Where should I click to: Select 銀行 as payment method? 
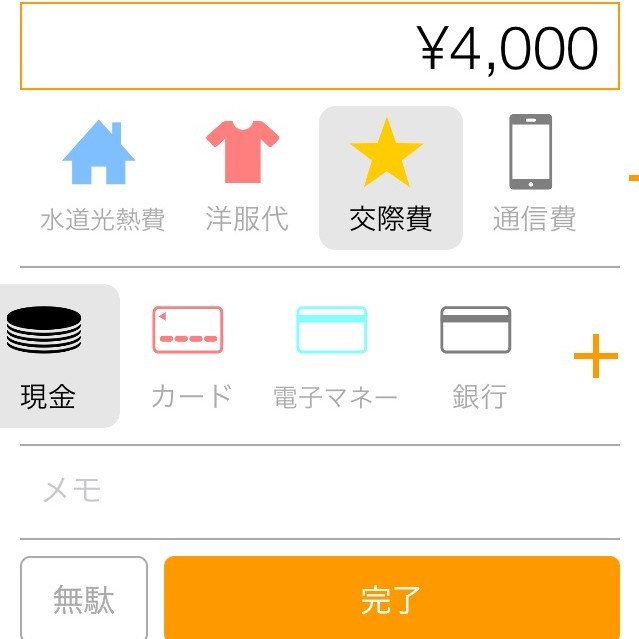tap(477, 357)
